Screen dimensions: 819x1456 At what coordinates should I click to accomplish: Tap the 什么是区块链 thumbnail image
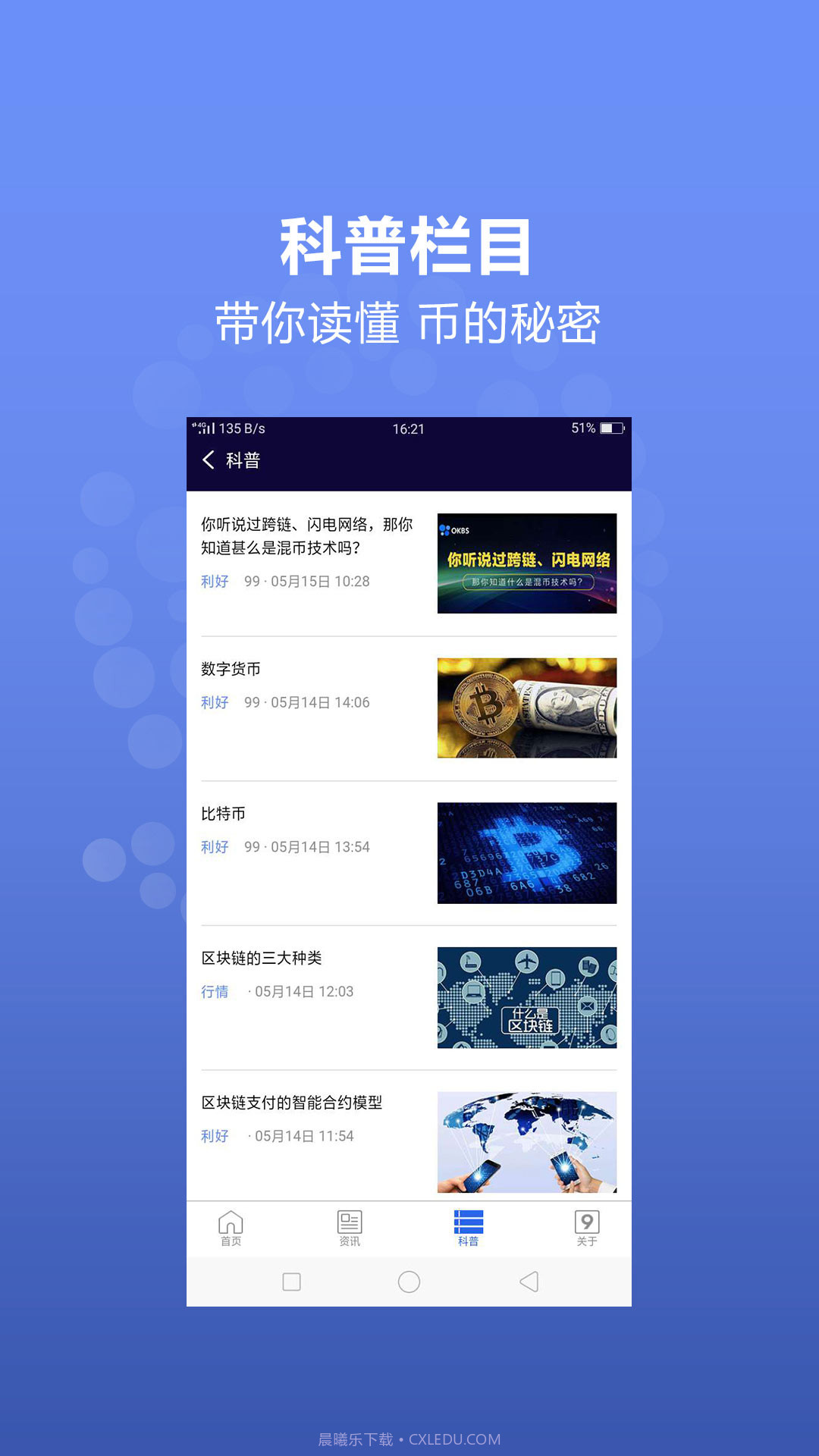(527, 996)
